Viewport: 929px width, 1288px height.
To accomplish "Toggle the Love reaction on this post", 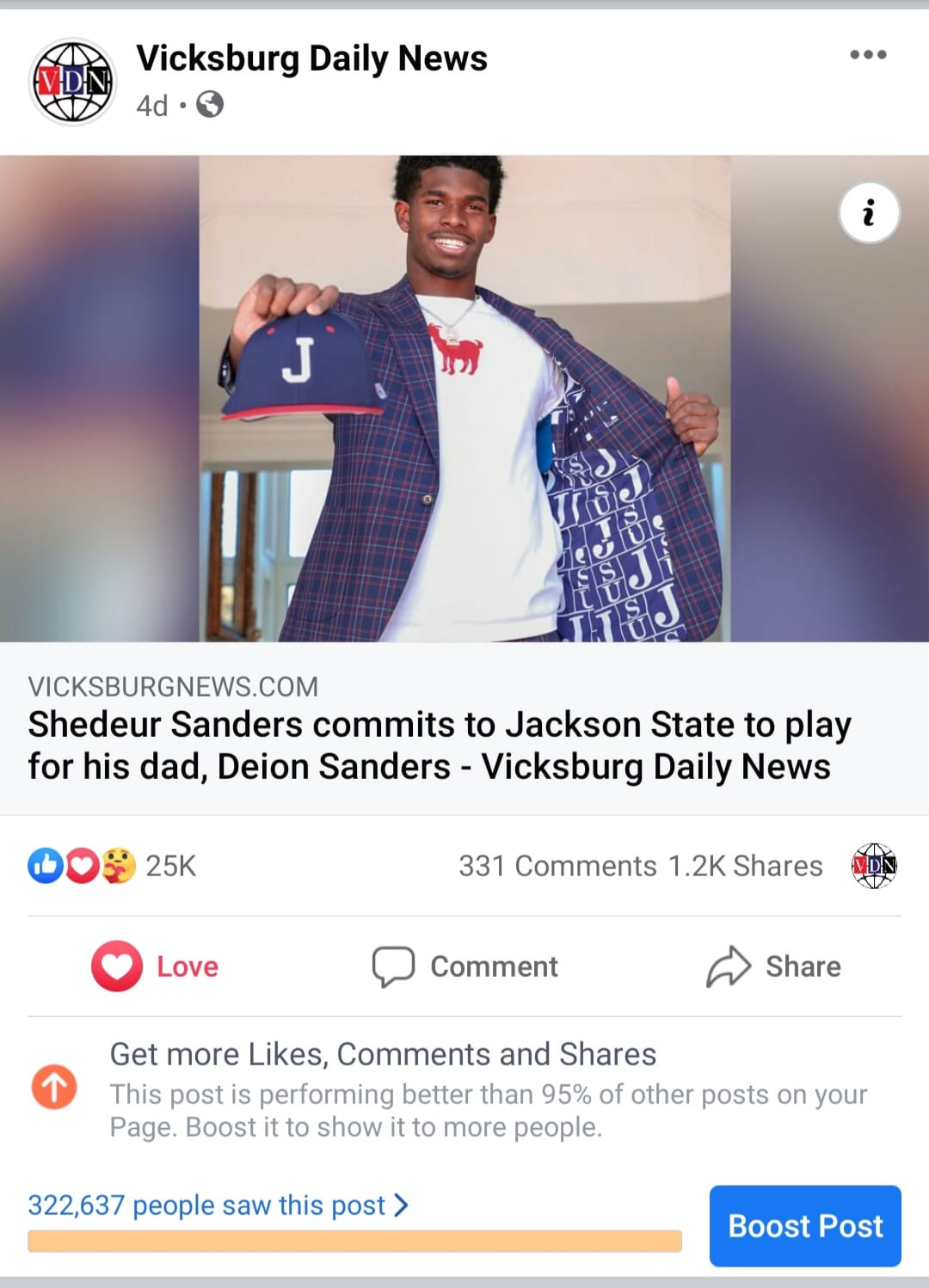I will coord(155,966).
